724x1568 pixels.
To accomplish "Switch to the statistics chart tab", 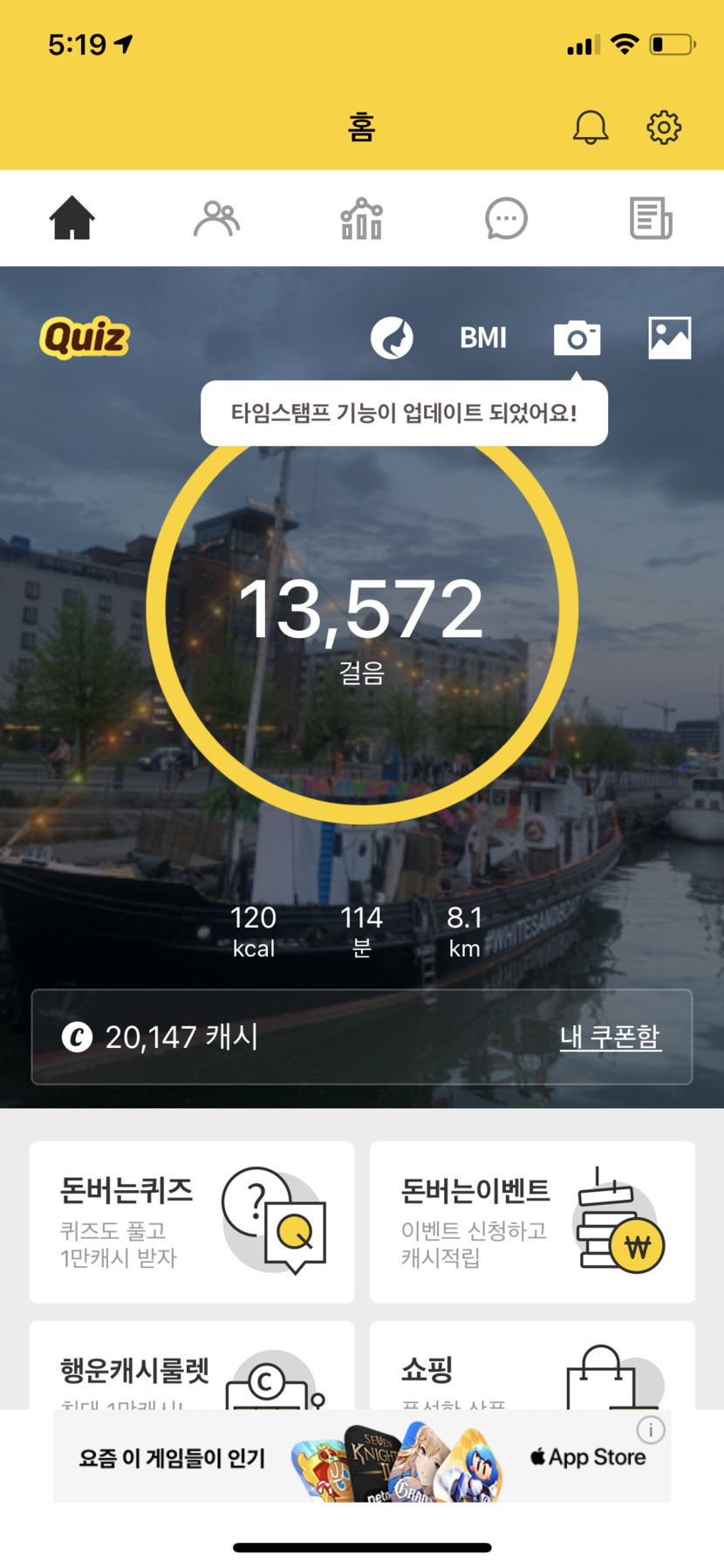I will (x=361, y=219).
